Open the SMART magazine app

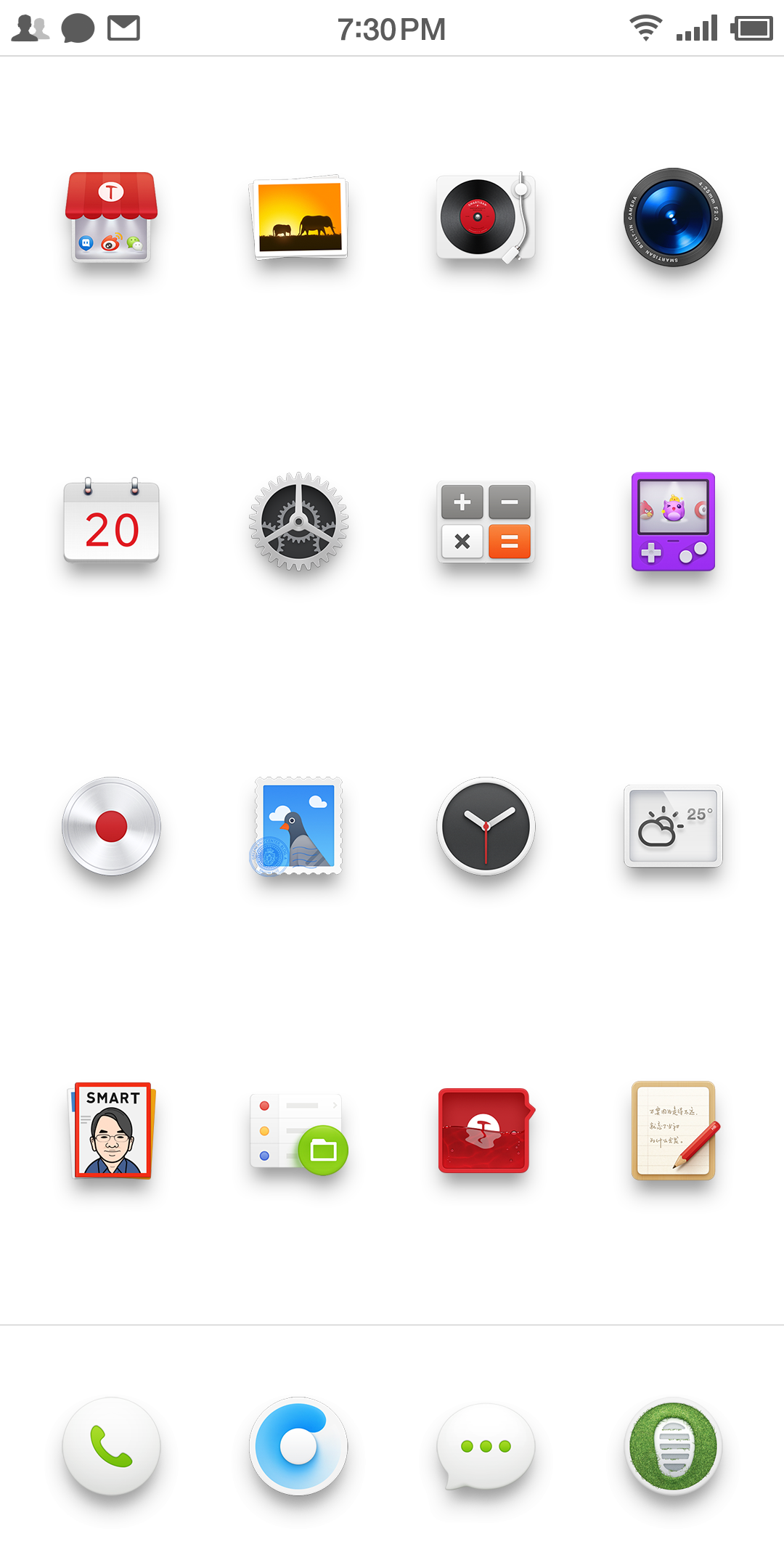point(111,1130)
